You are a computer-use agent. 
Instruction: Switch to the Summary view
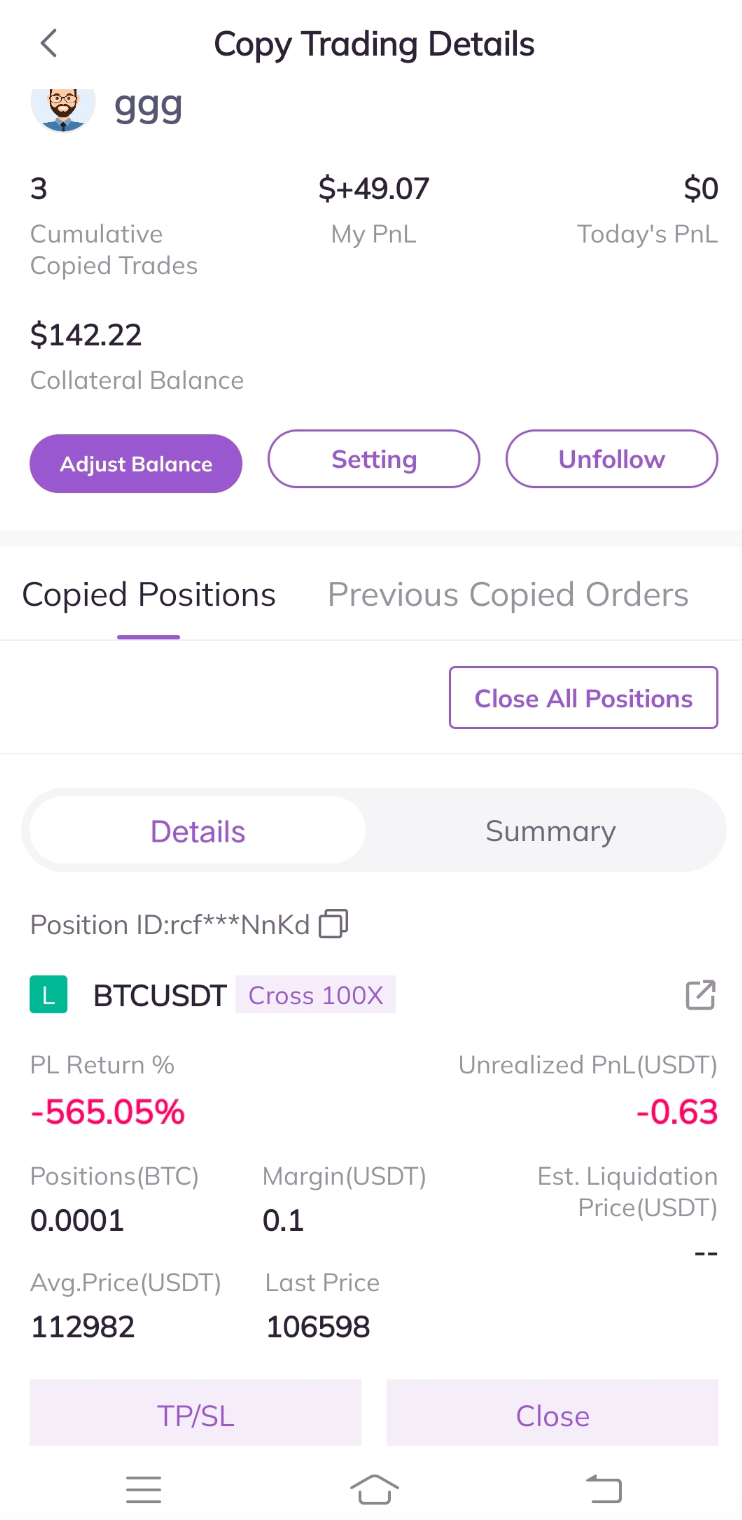click(550, 831)
